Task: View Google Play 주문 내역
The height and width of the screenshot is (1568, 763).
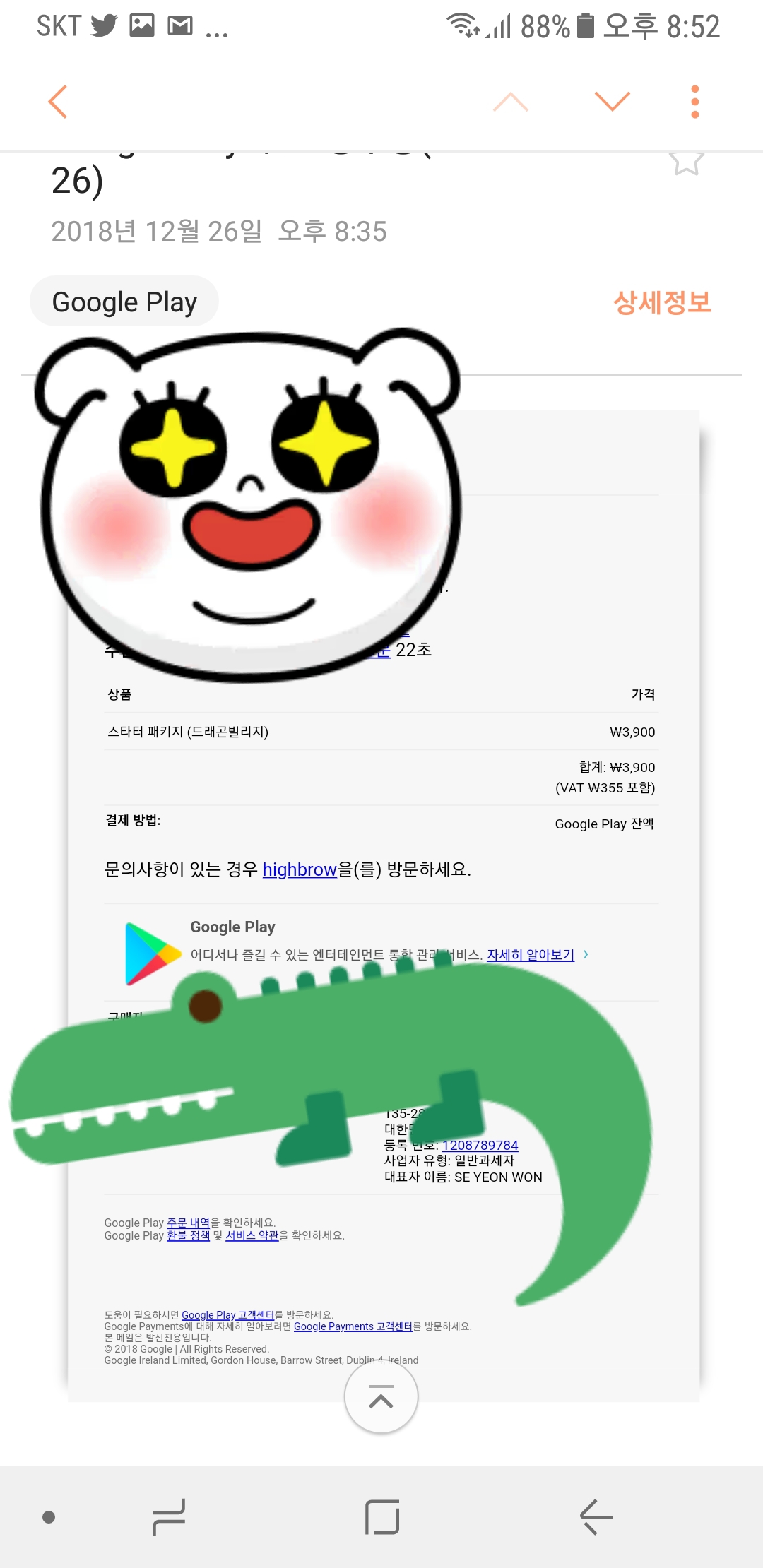Action: pyautogui.click(x=188, y=1223)
